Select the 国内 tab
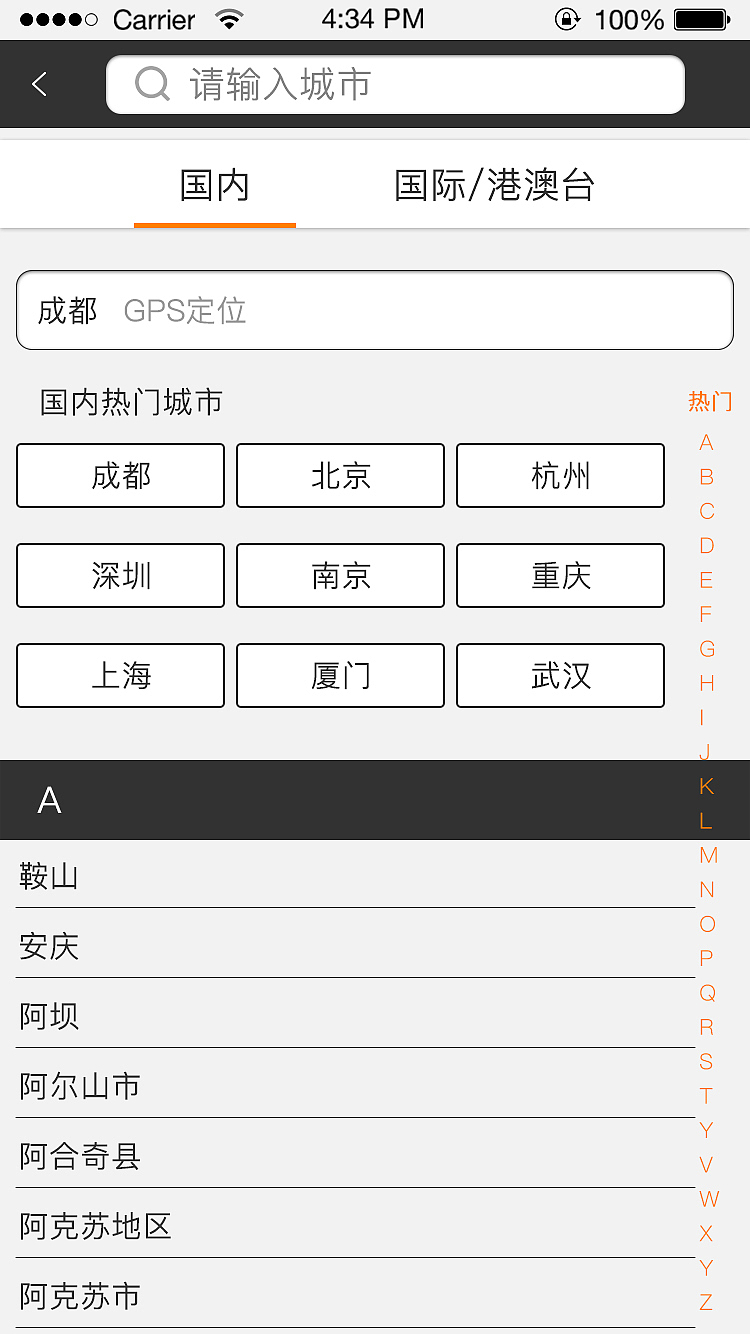750x1334 pixels. tap(214, 184)
